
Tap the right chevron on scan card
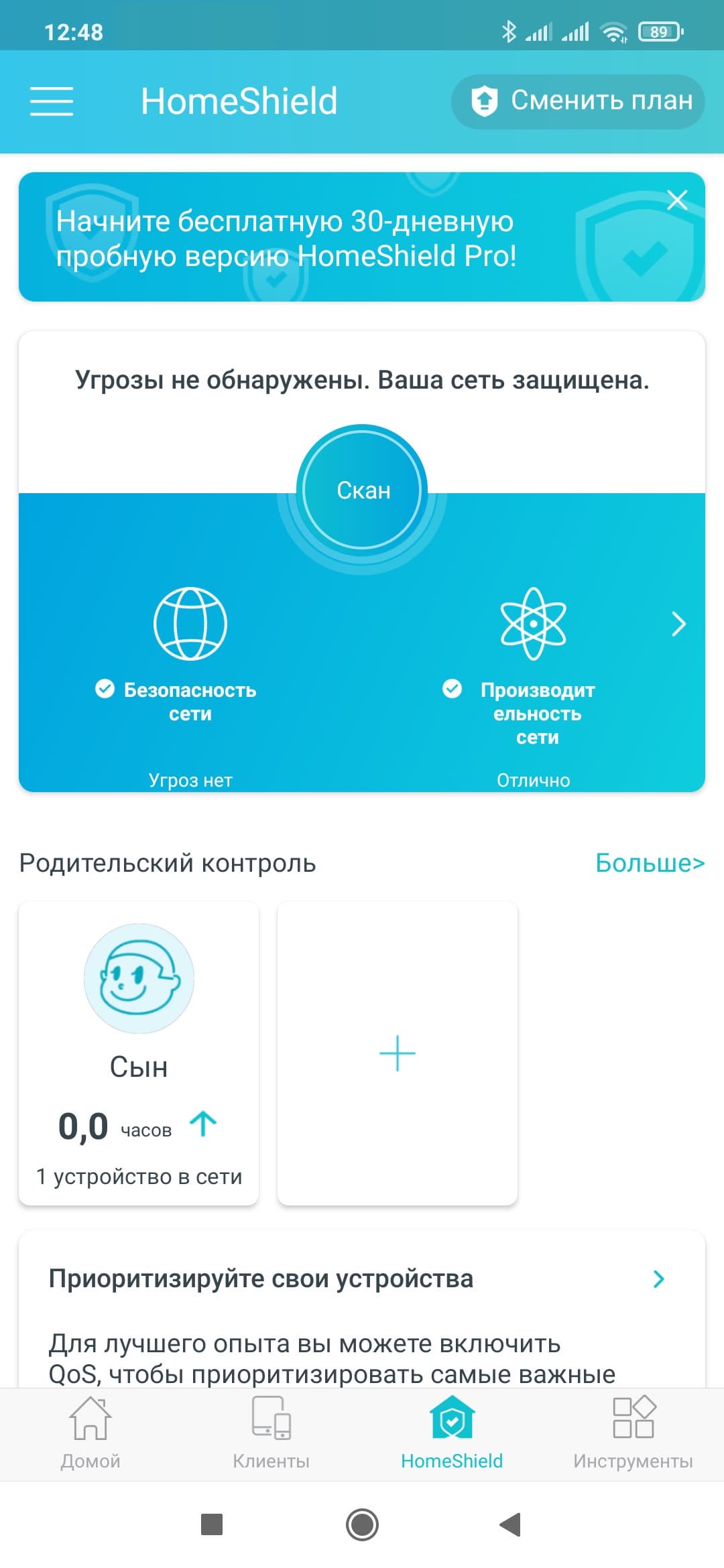[x=678, y=624]
